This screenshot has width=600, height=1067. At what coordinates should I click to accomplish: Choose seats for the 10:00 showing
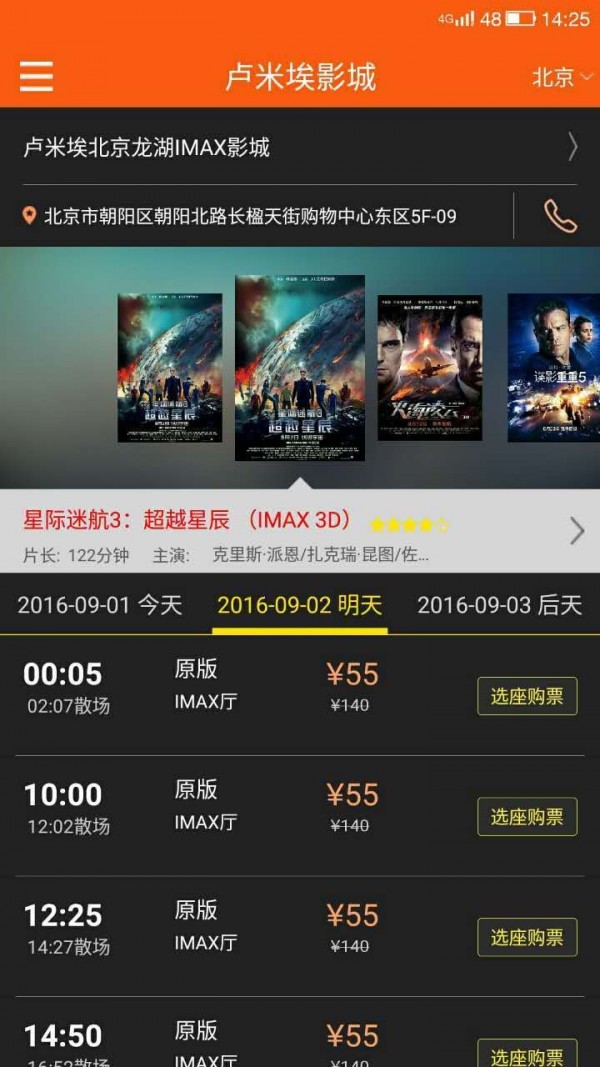(x=527, y=817)
